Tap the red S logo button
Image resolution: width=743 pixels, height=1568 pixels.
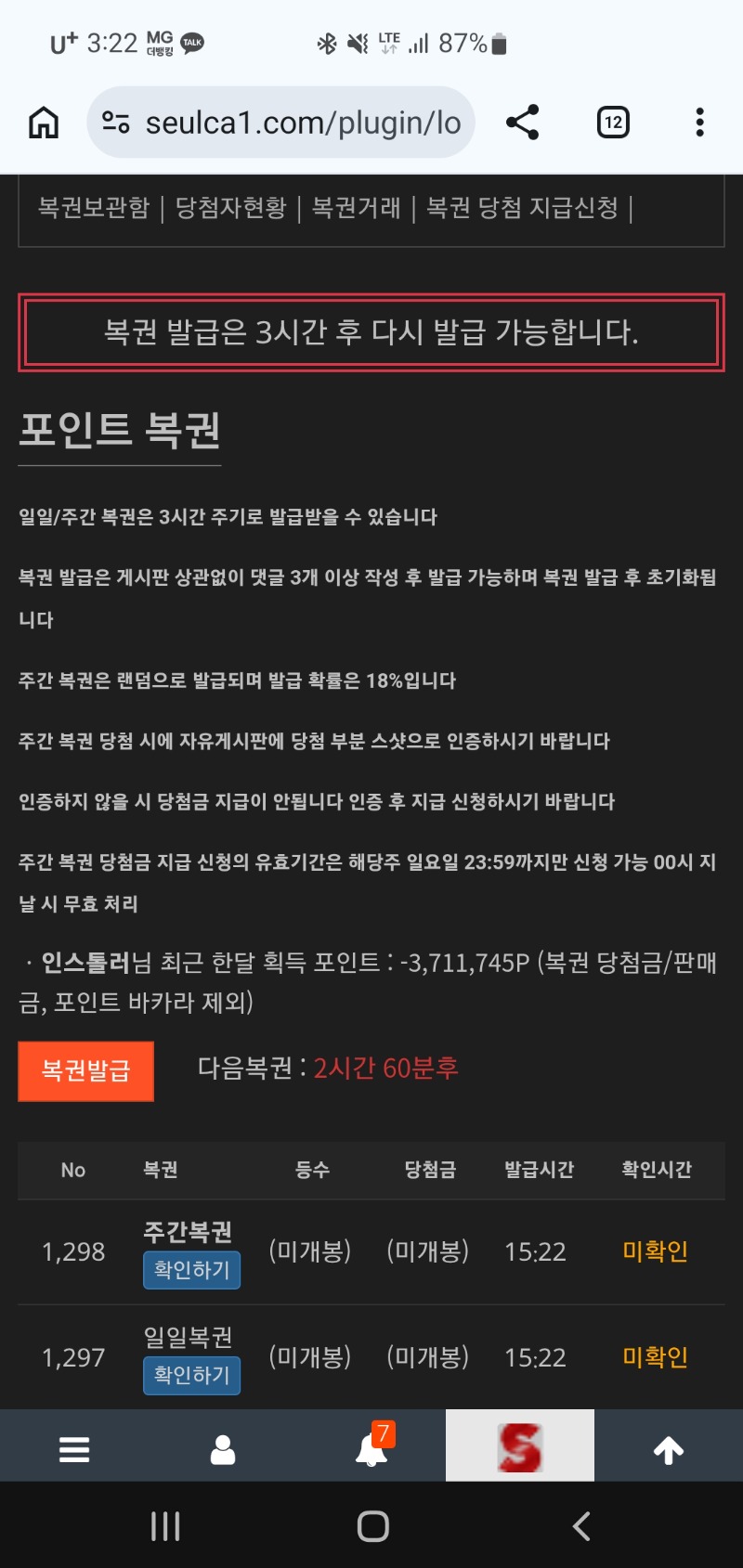tap(520, 1446)
